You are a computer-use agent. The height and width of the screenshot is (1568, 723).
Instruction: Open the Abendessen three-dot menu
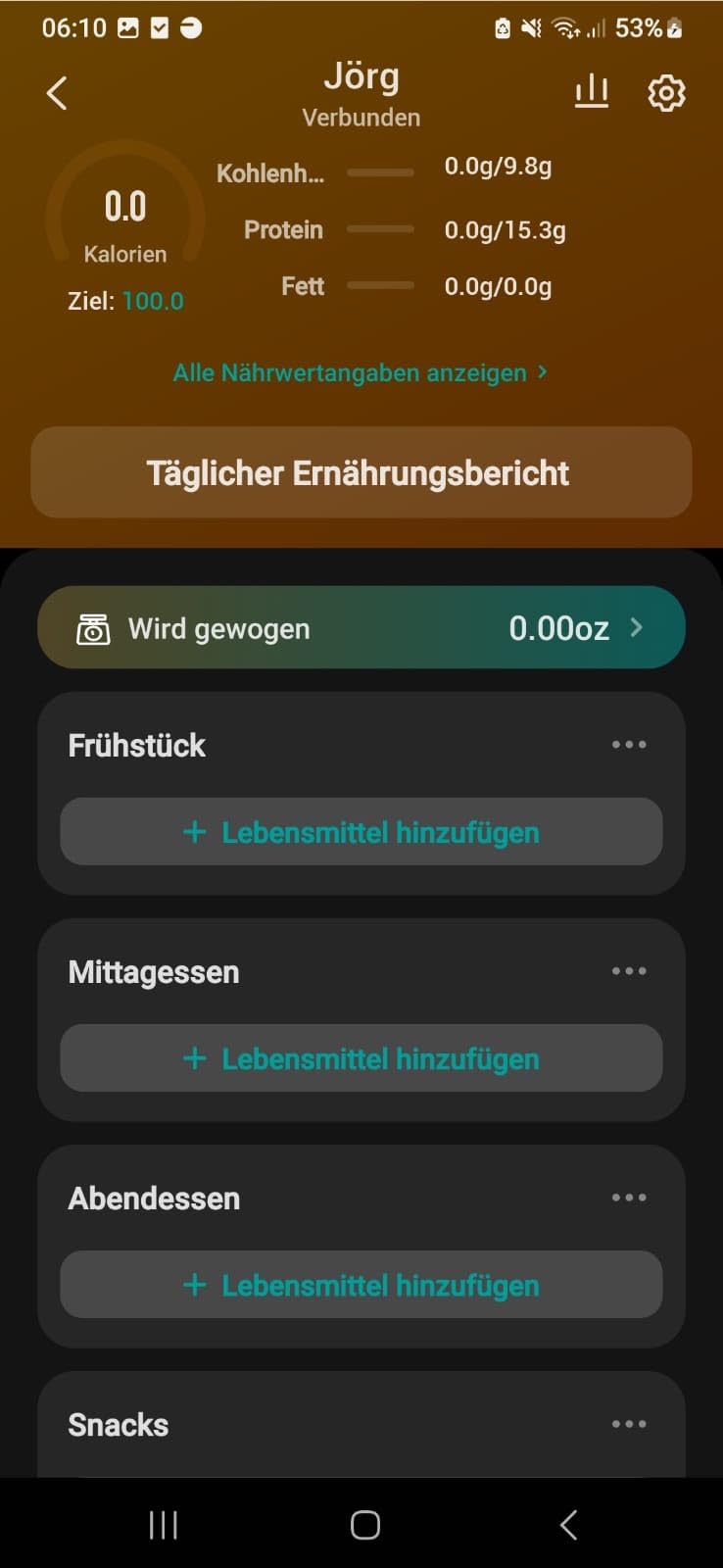coord(628,1198)
